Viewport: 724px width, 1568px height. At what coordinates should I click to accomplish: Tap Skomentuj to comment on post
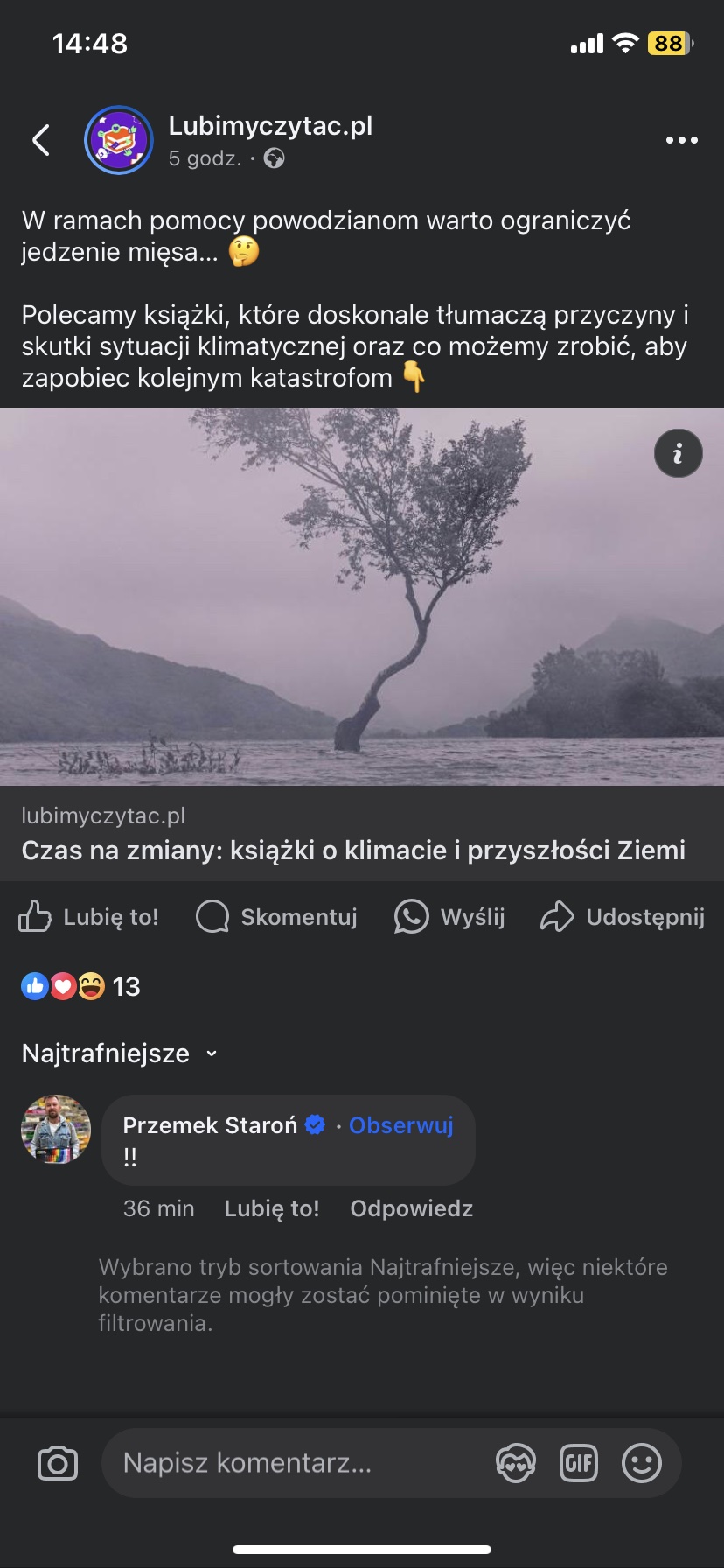277,917
